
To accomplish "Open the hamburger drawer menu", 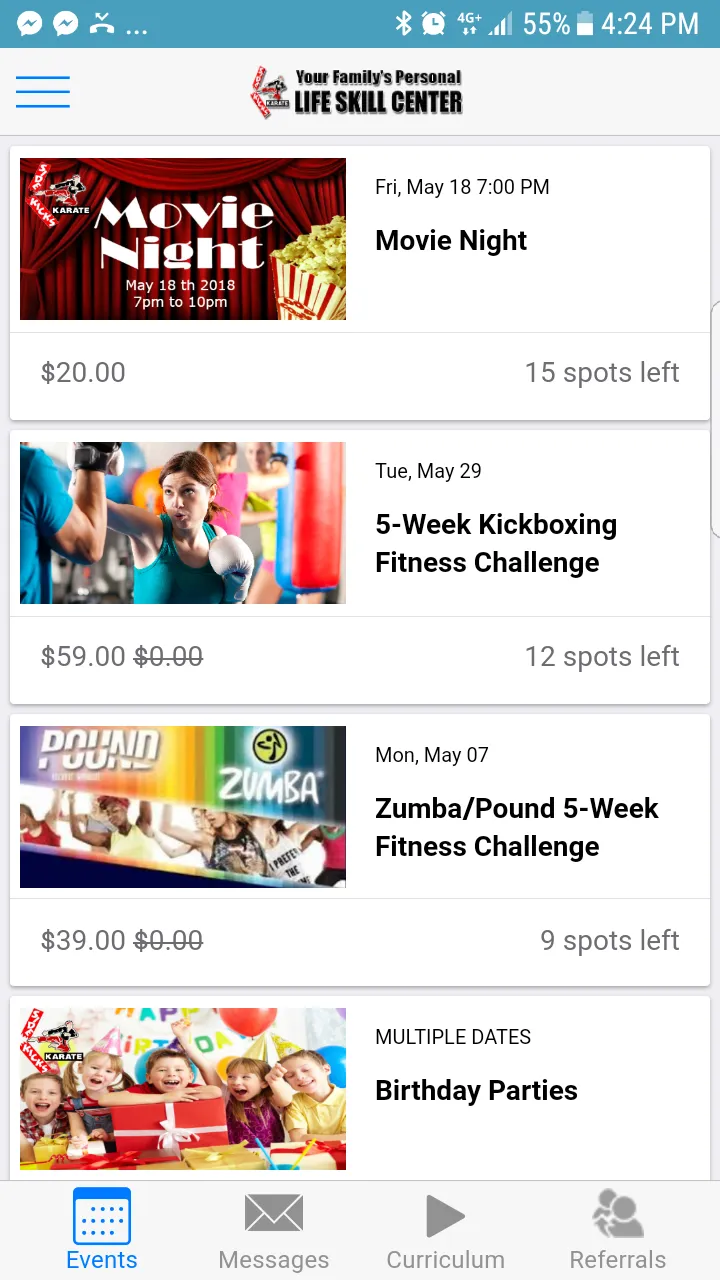I will (43, 92).
